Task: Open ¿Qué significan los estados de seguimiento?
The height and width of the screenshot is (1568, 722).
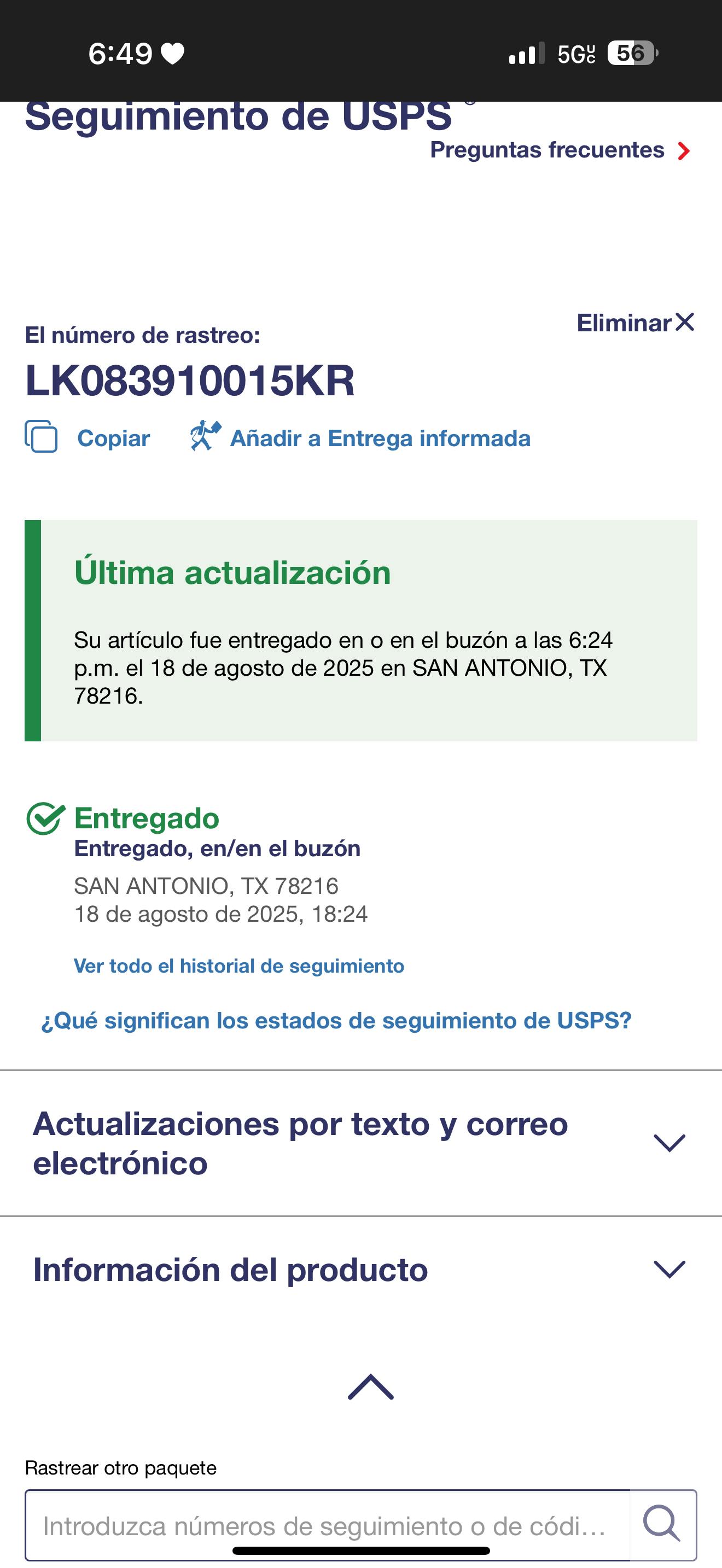Action: (x=336, y=1021)
